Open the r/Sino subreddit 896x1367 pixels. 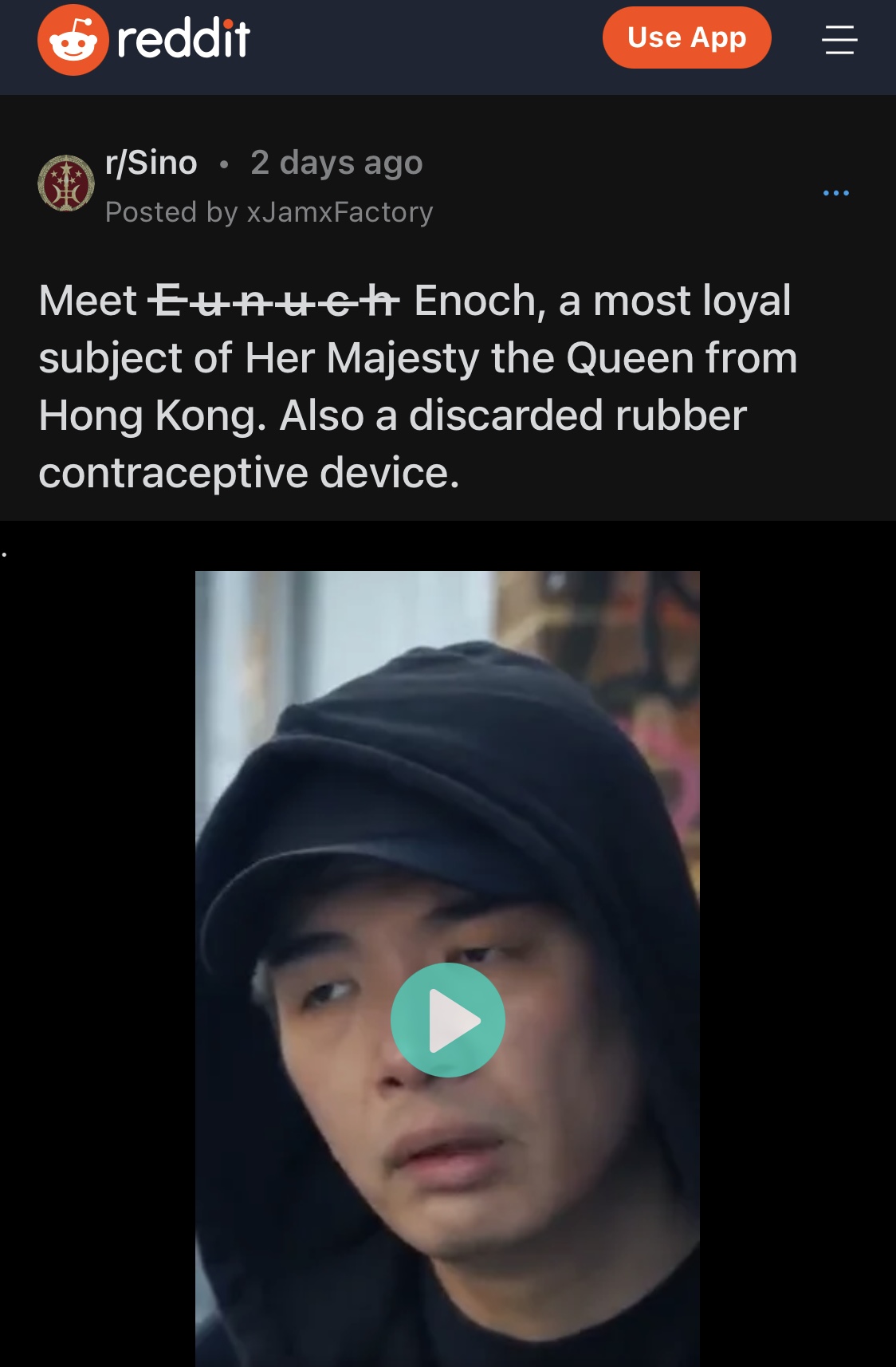(151, 163)
